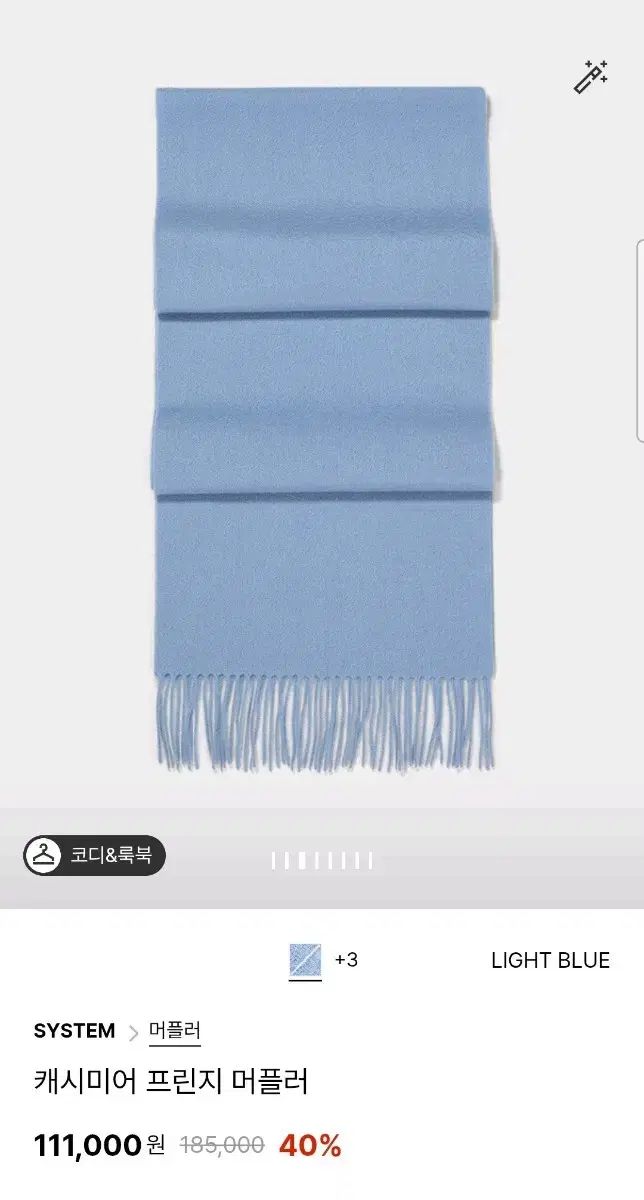Show the +3 more colors
Image resolution: width=644 pixels, height=1200 pixels.
click(x=346, y=960)
